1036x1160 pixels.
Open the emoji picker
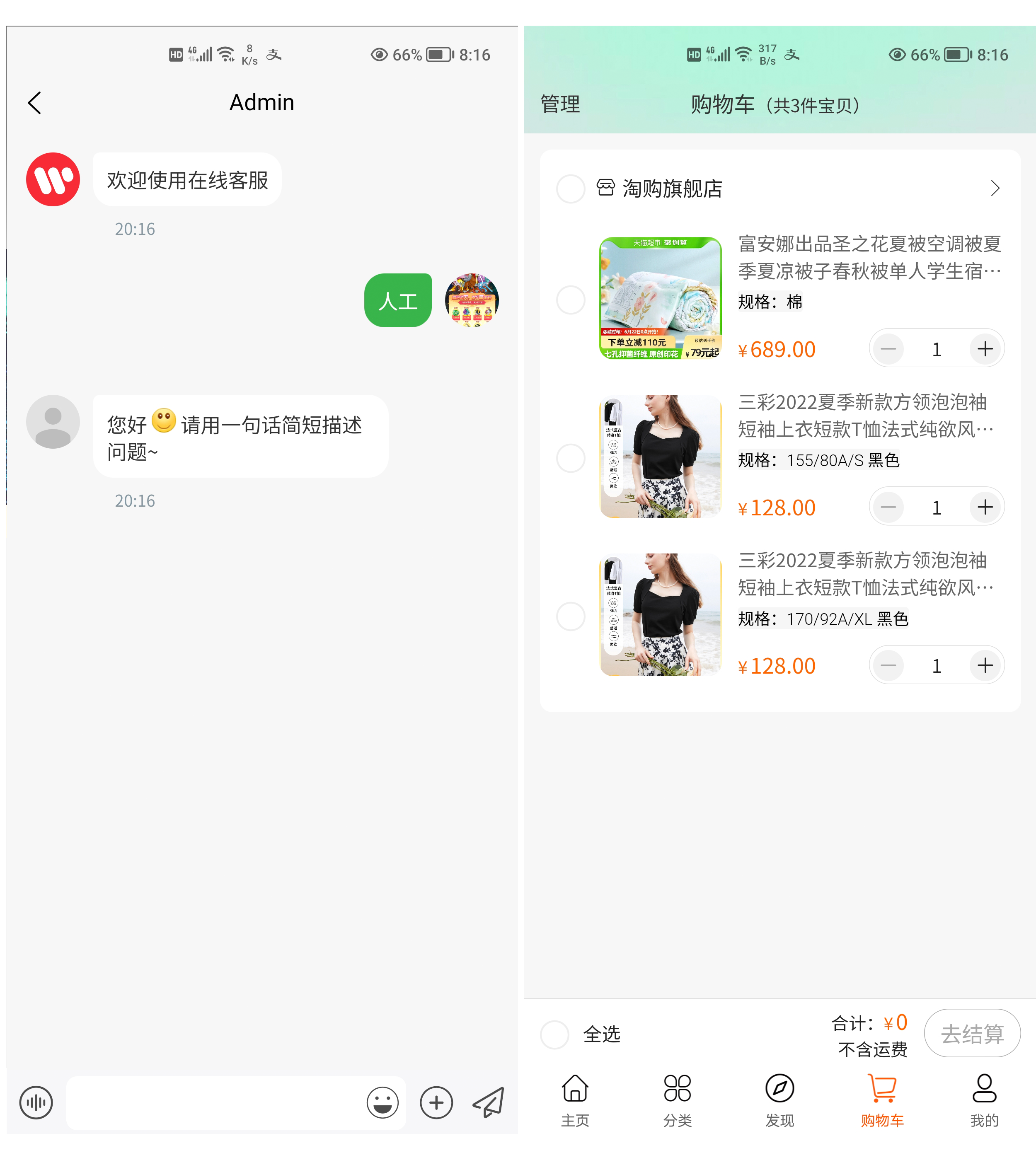pos(382,1102)
